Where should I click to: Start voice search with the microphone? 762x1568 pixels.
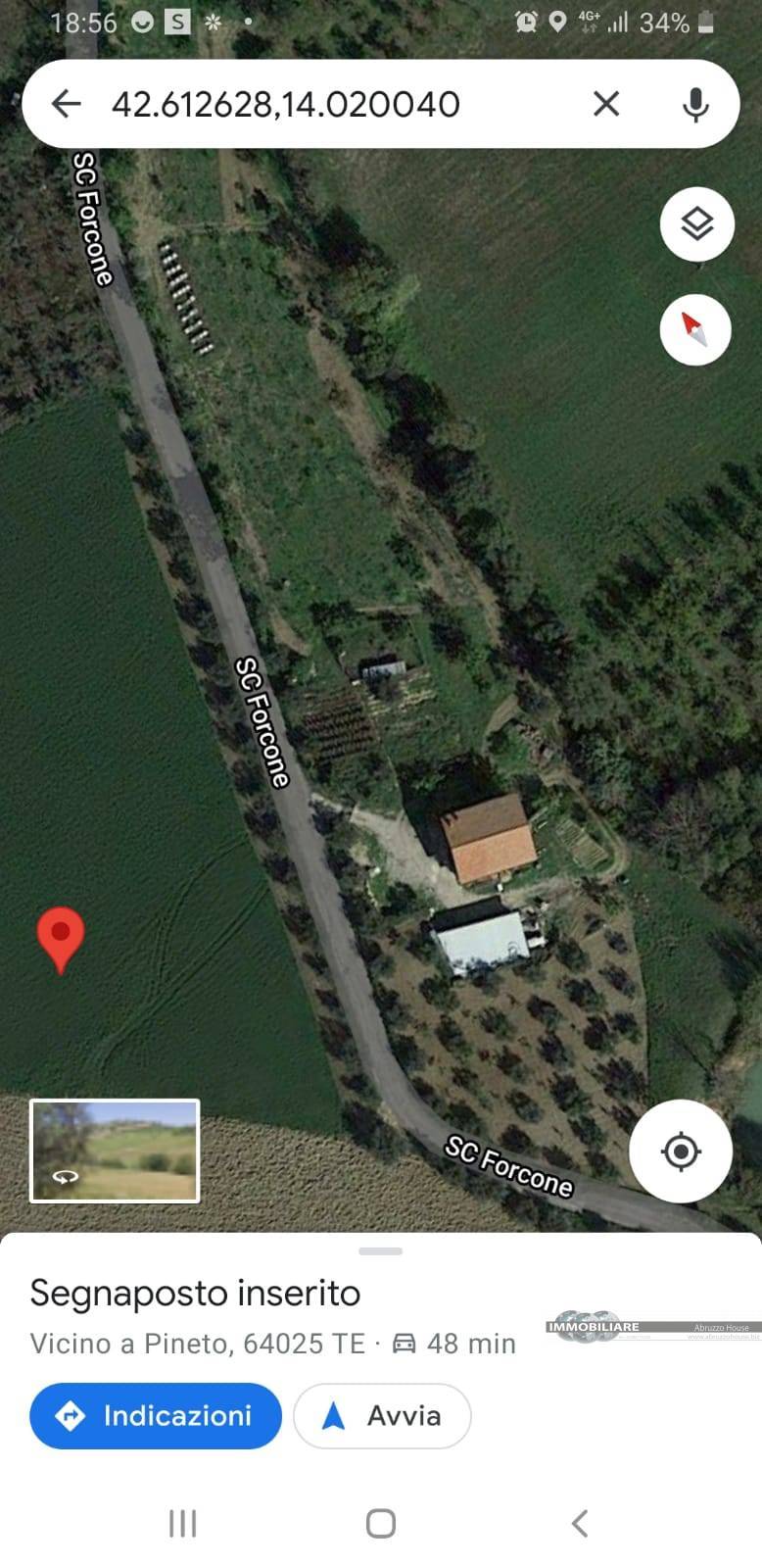coord(695,104)
